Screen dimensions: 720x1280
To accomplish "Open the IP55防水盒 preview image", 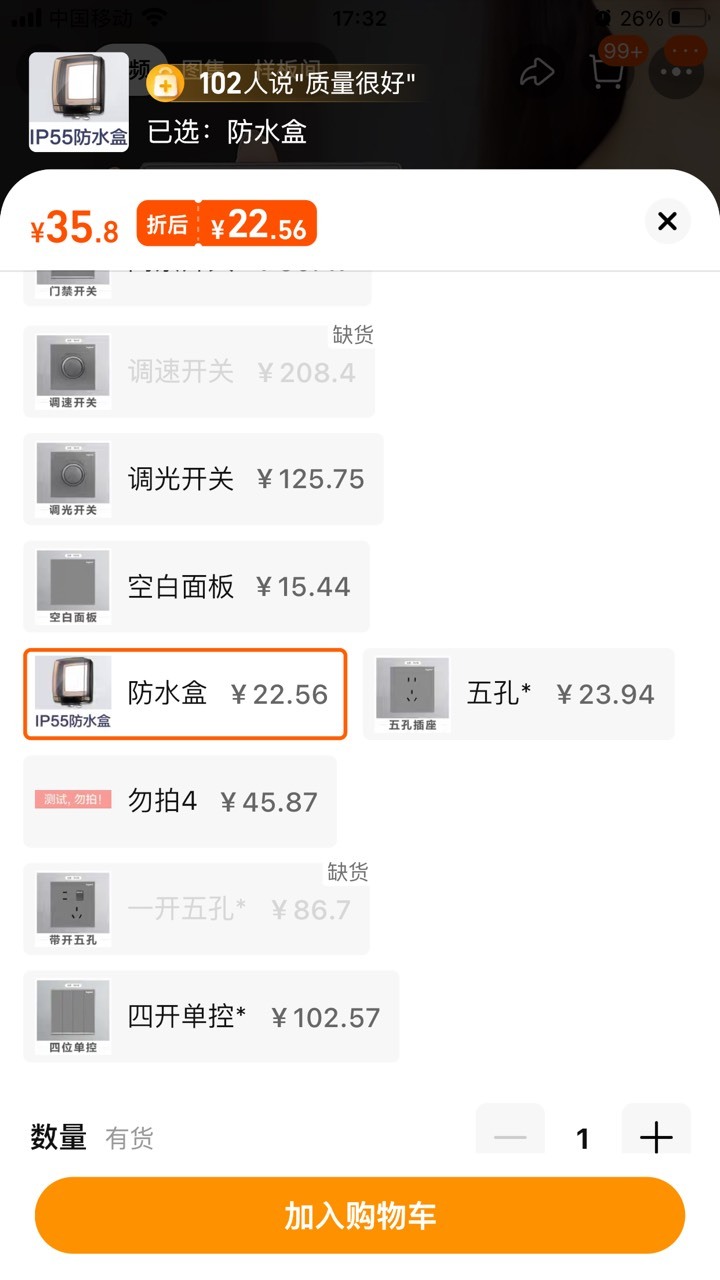I will pos(79,102).
